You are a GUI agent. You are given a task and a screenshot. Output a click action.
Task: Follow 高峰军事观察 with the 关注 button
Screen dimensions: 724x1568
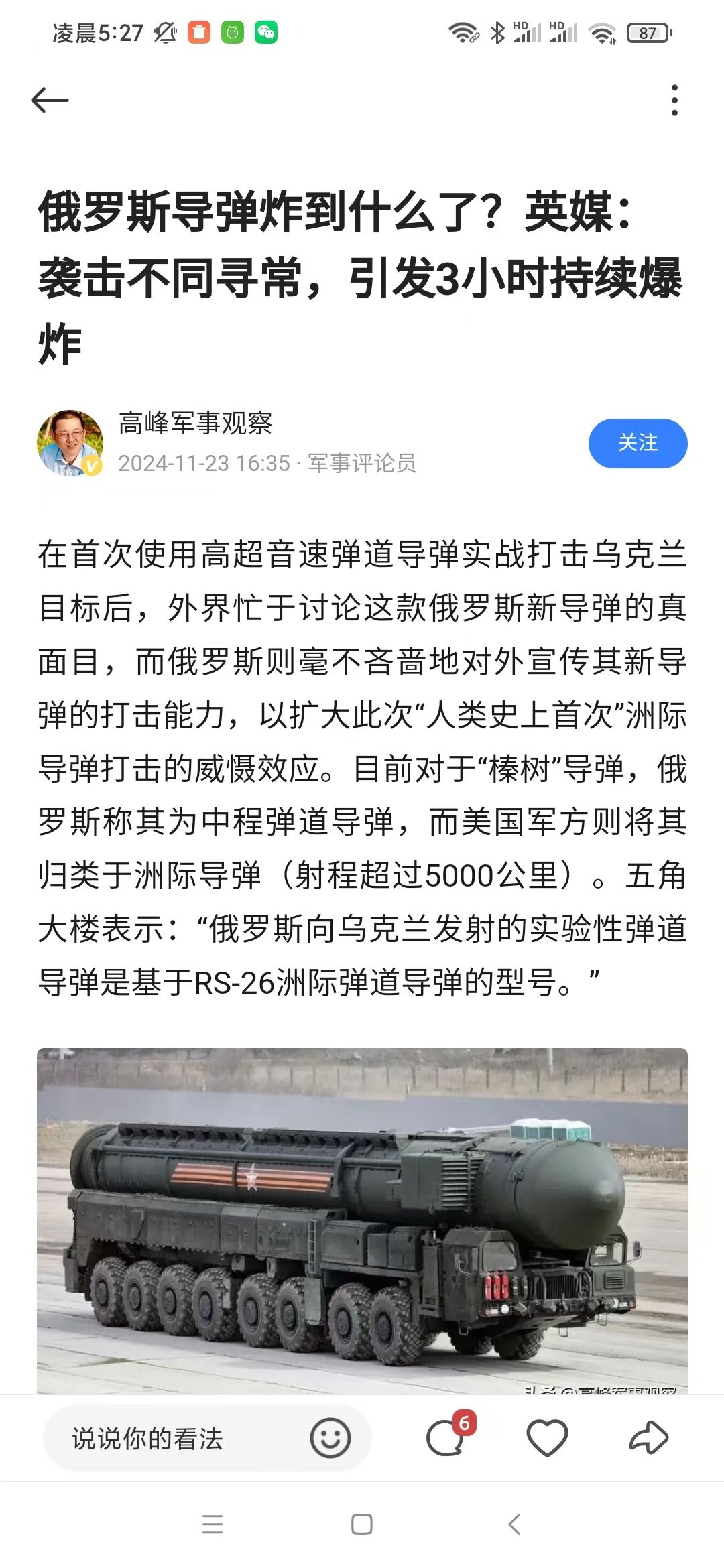(638, 443)
